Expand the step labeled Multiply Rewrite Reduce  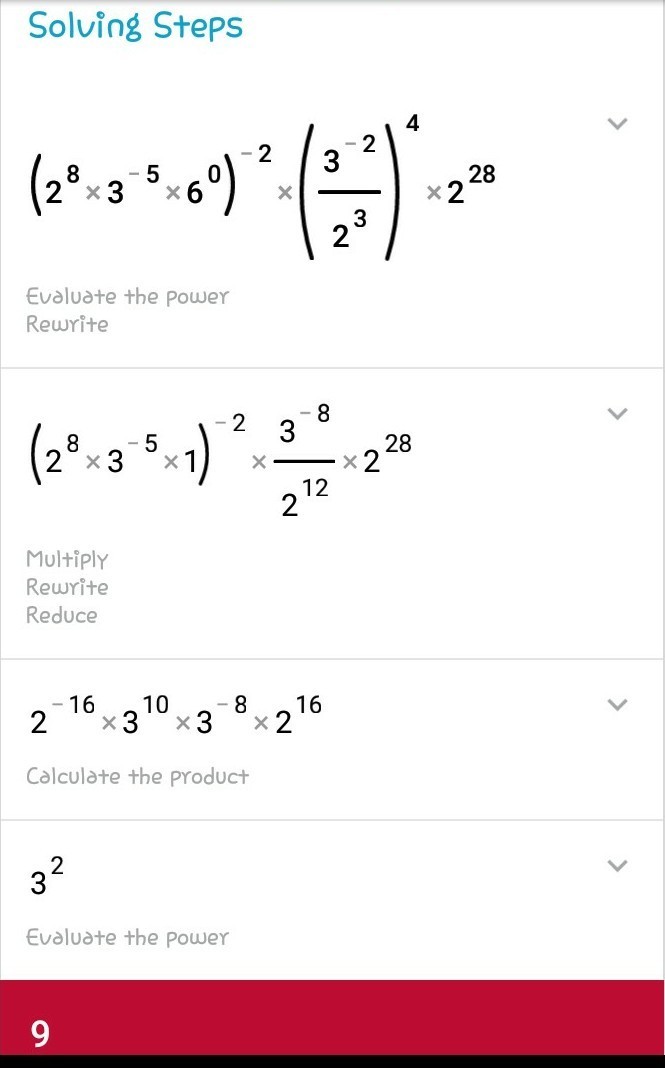pyautogui.click(x=618, y=414)
